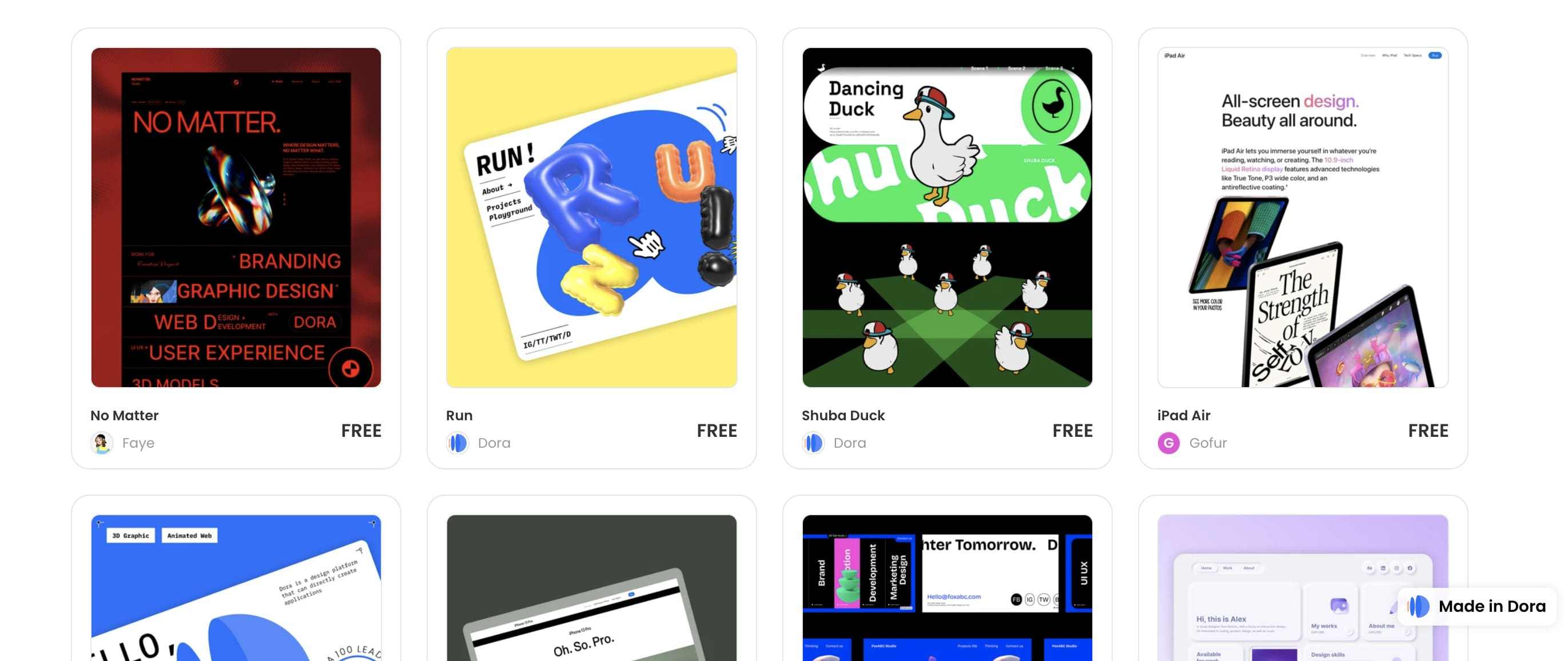Open the No Matter template card
Screen dimensions: 1568x661
236,217
